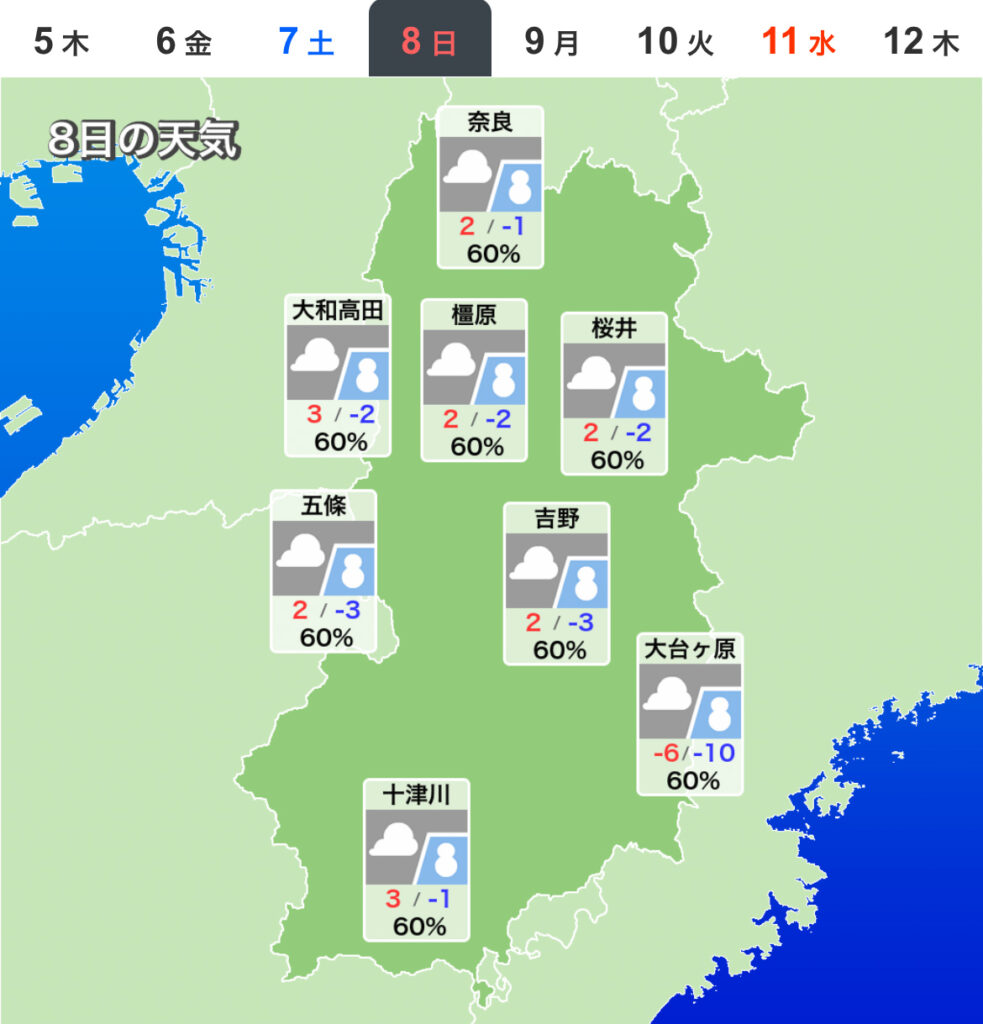Open the 橿原 weather card
This screenshot has width=983, height=1024.
(473, 380)
